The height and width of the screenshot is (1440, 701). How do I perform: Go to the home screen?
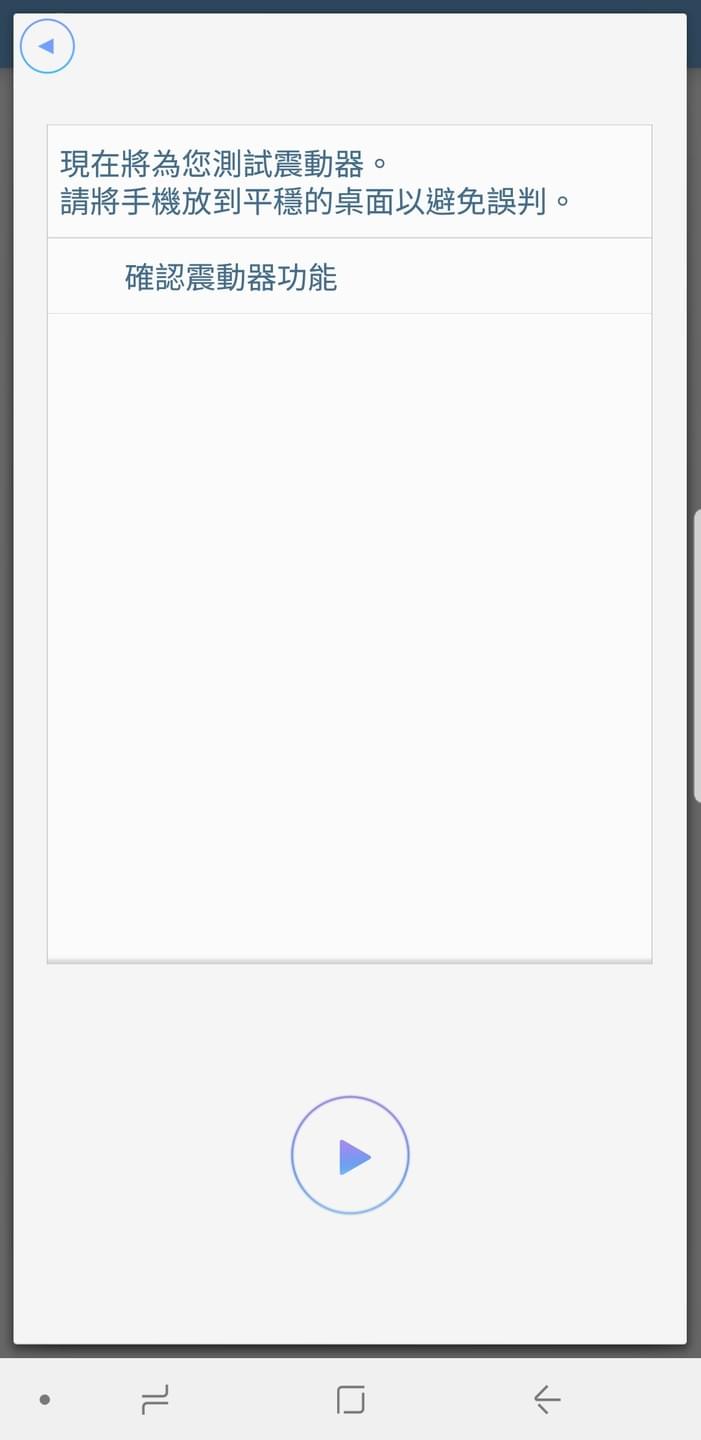[350, 1399]
